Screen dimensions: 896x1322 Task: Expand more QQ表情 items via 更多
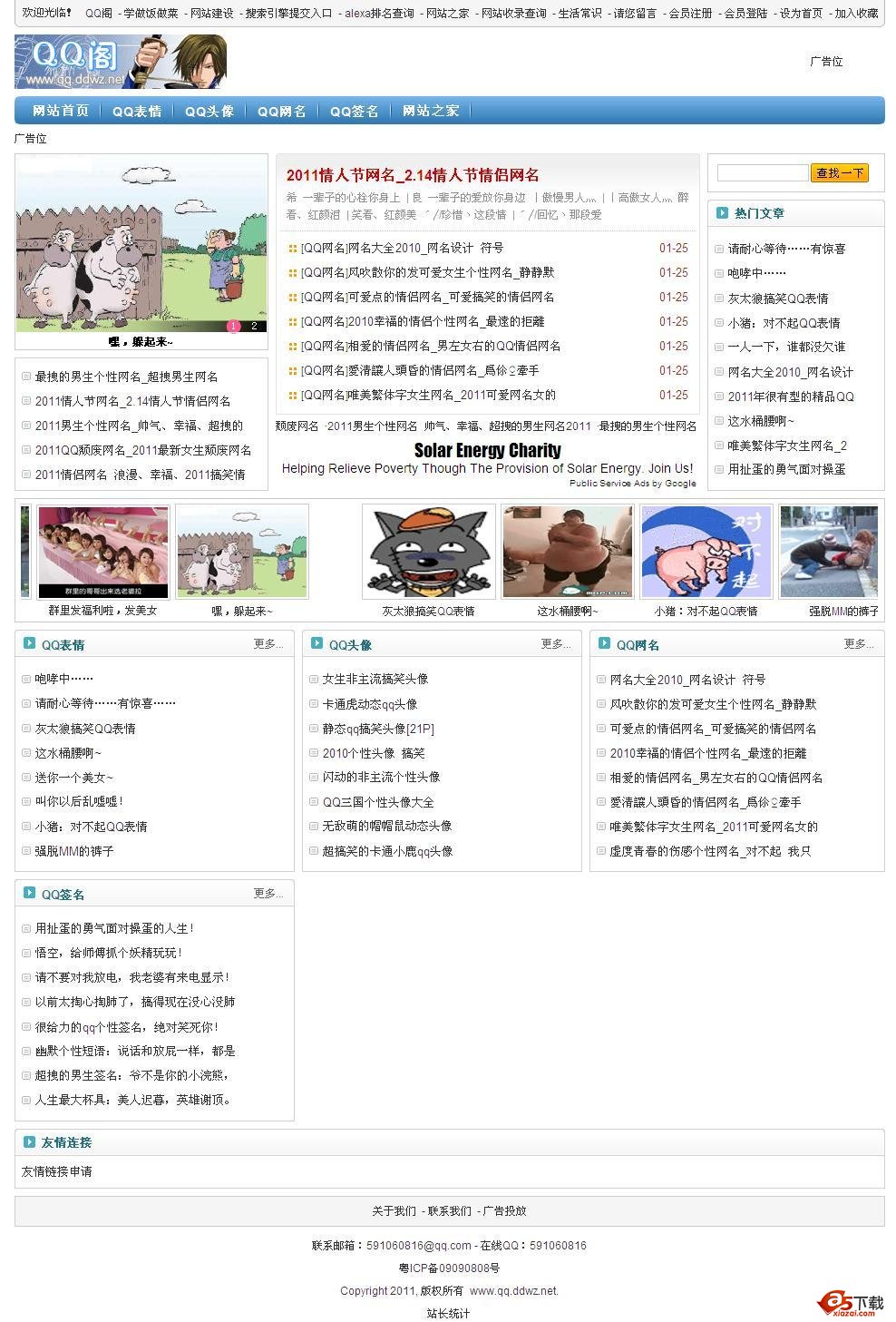[x=266, y=643]
